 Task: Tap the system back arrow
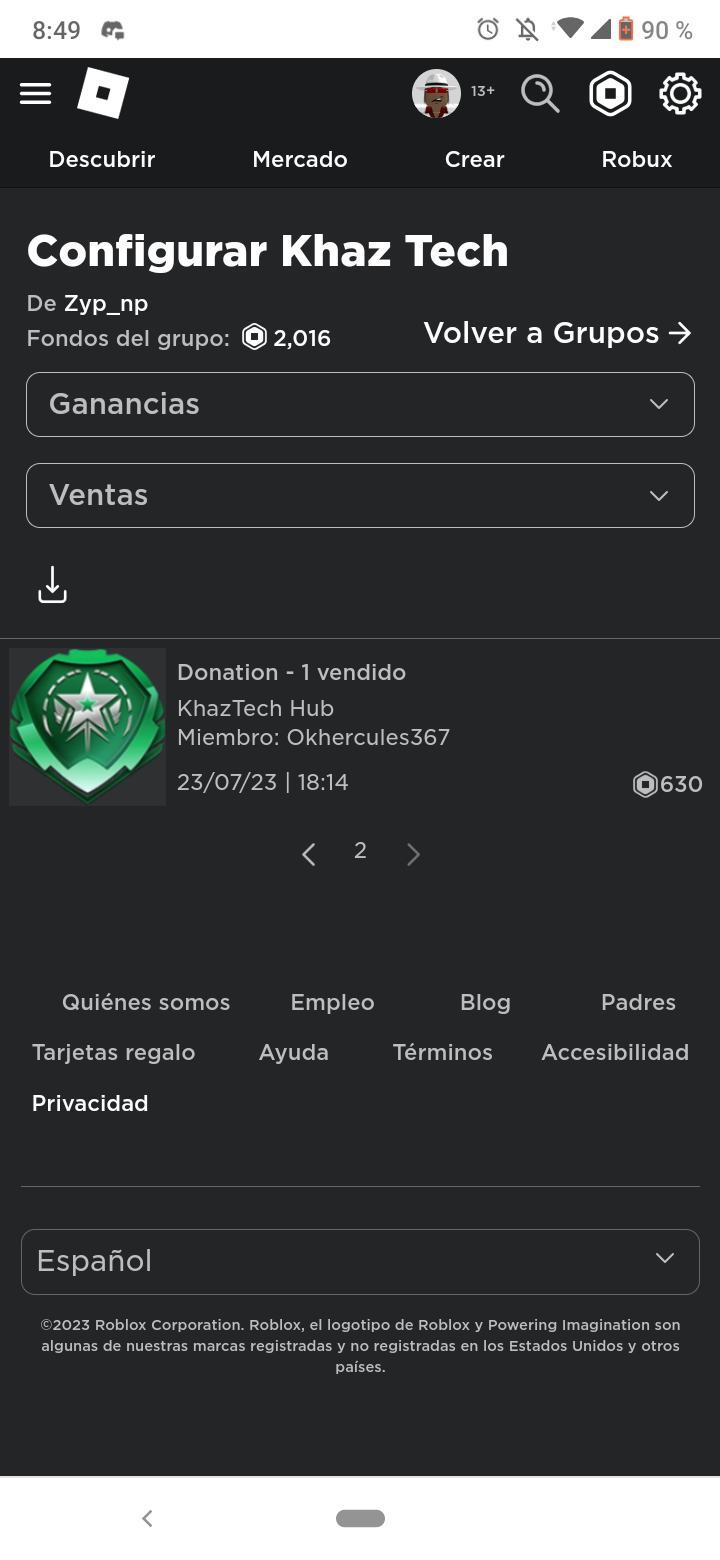tap(147, 1518)
